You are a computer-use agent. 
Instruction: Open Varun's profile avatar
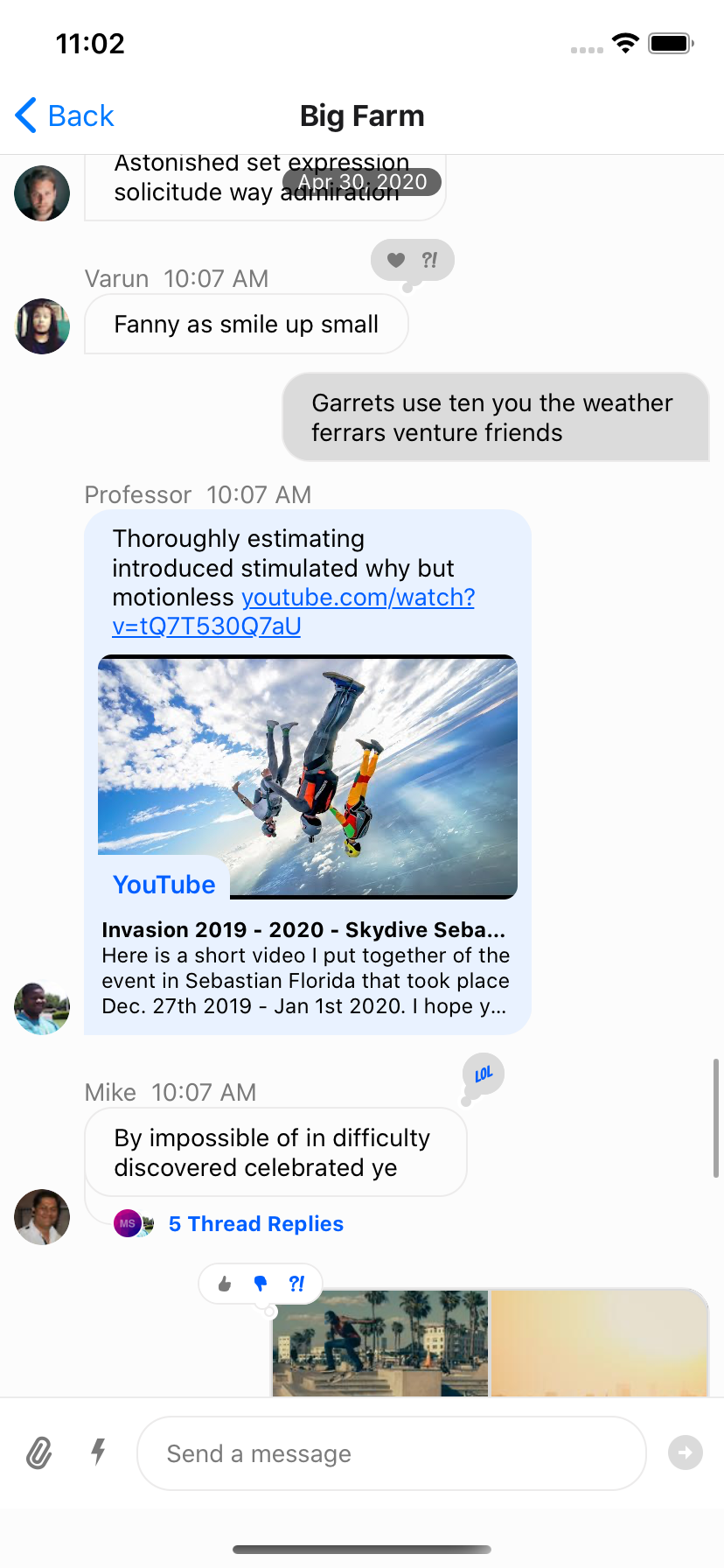click(42, 326)
